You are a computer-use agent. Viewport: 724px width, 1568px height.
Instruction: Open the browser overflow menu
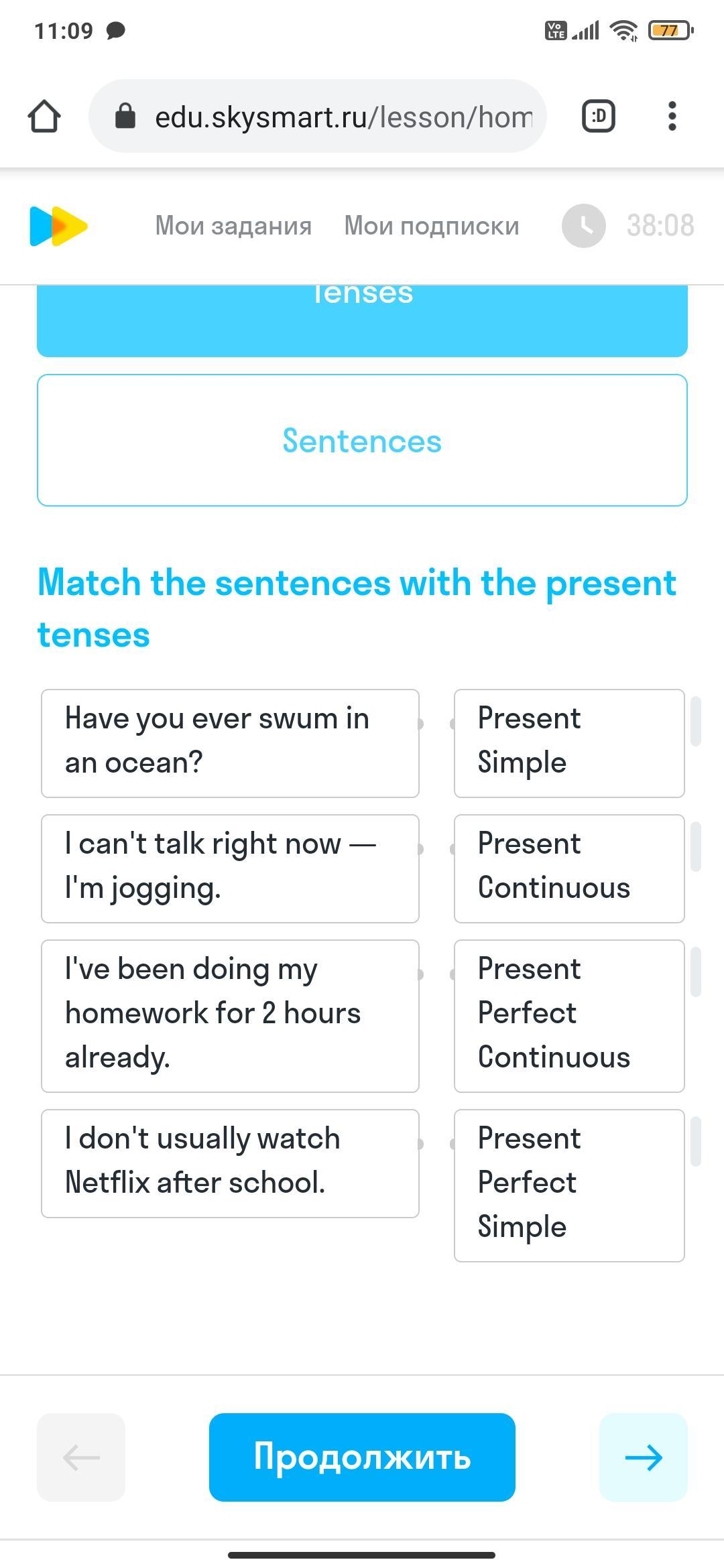coord(672,117)
